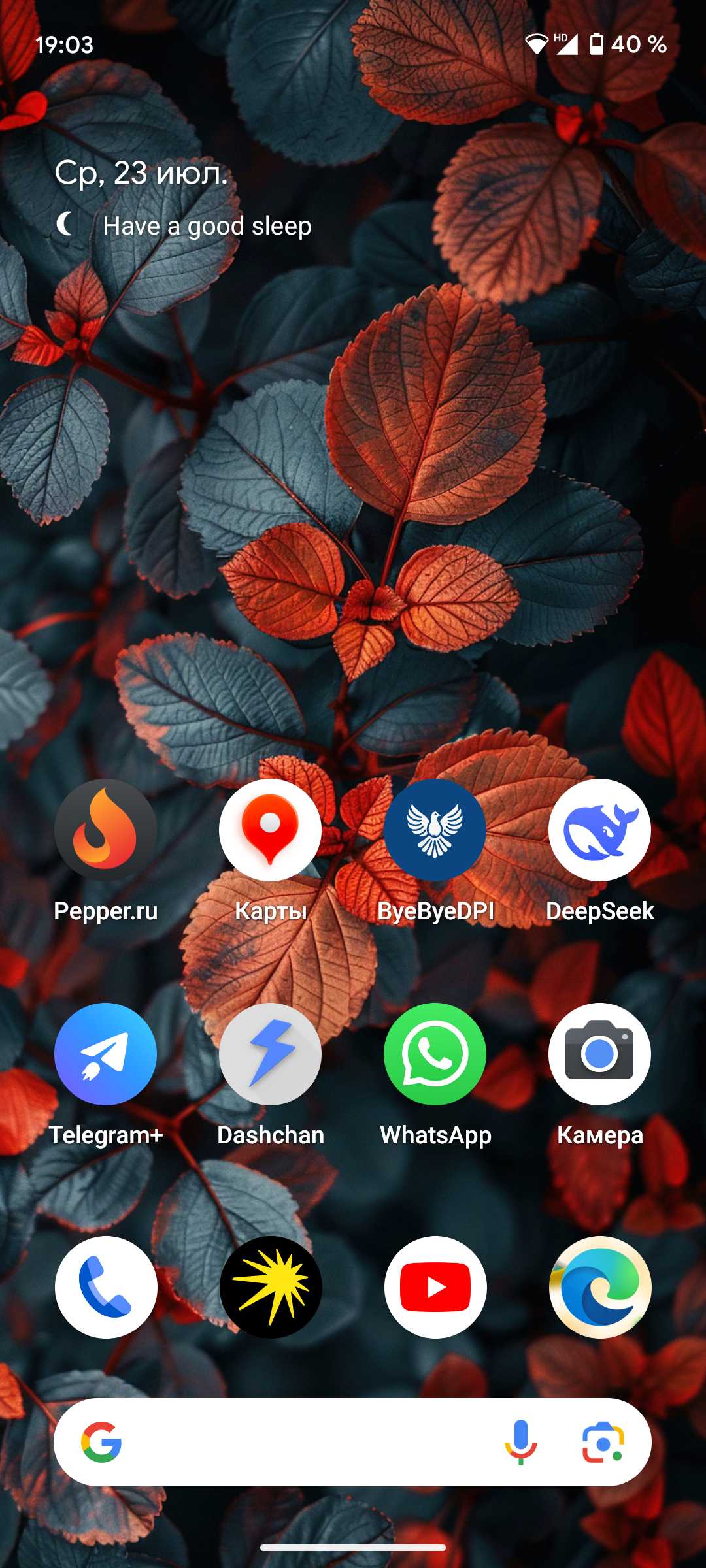
Task: Launch the yellow starburst app in dock
Action: [271, 1287]
